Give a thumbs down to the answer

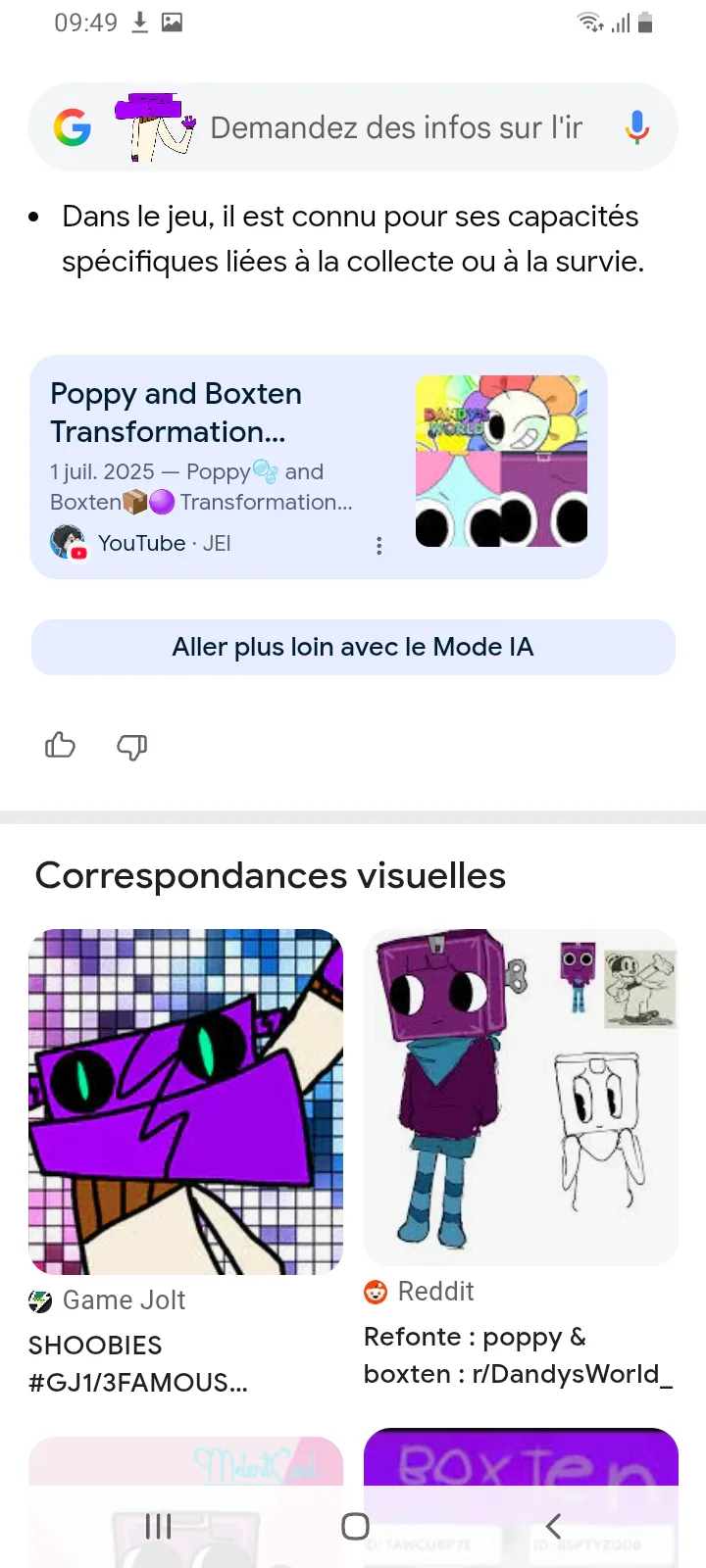coord(132,747)
